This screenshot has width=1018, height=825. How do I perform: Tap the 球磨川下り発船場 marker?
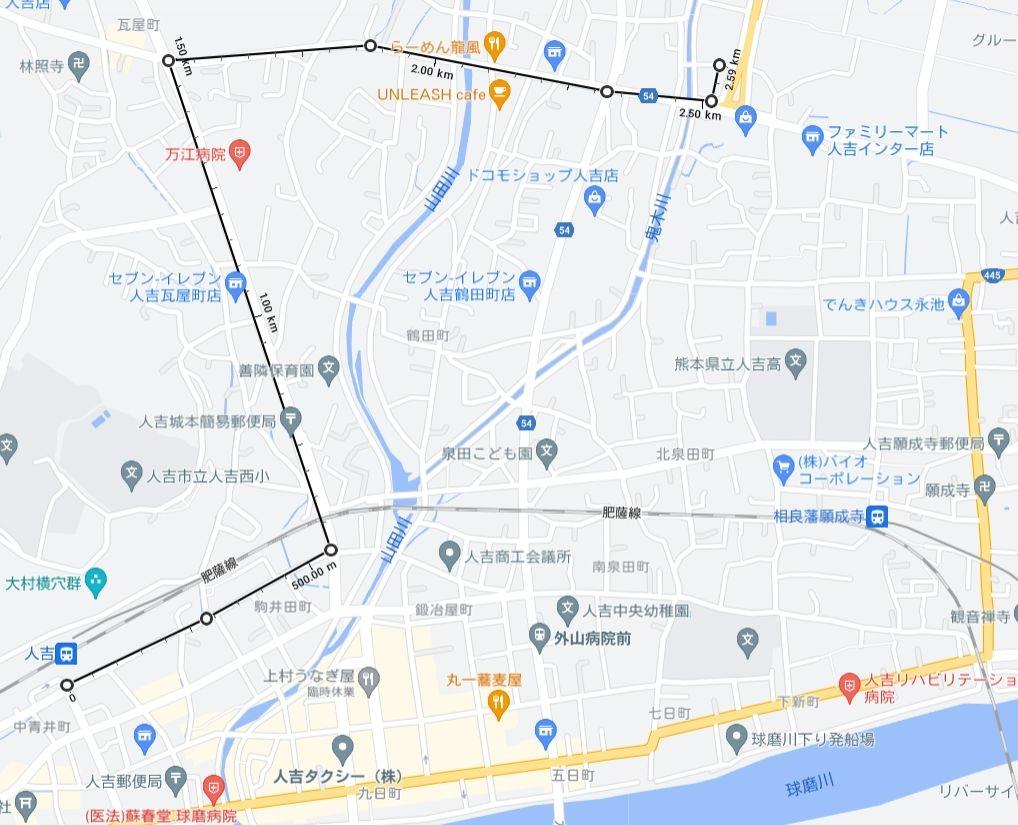pyautogui.click(x=737, y=739)
